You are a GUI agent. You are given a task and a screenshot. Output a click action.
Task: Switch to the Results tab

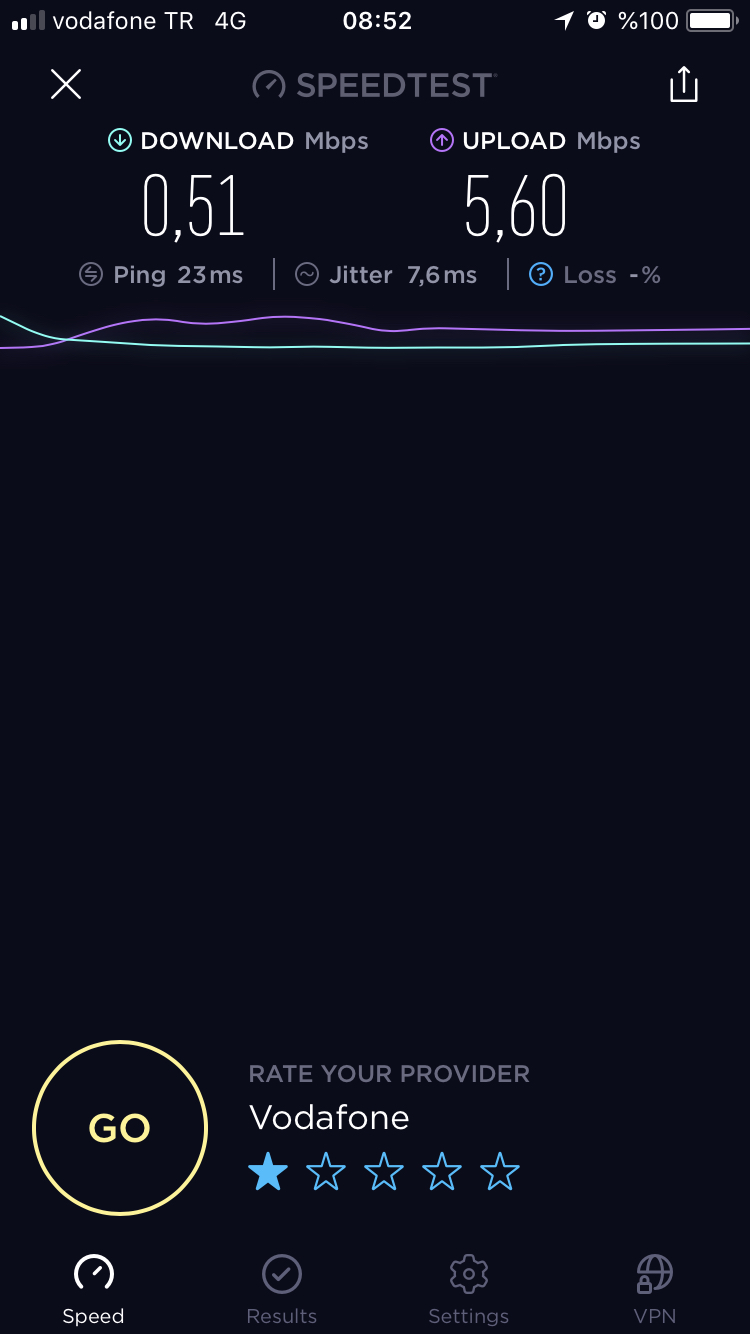click(281, 1290)
